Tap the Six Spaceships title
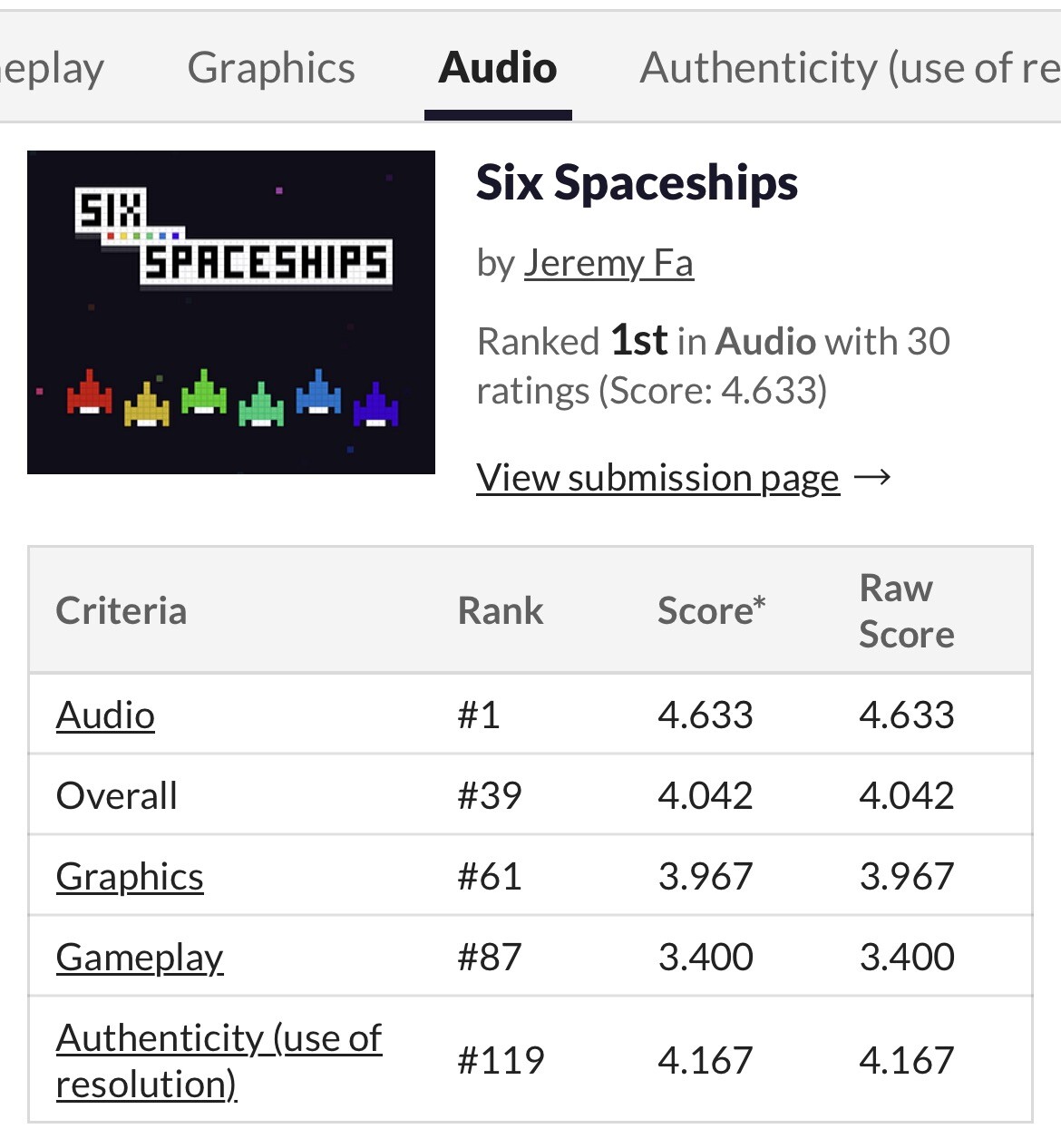The width and height of the screenshot is (1061, 1148). (x=637, y=183)
